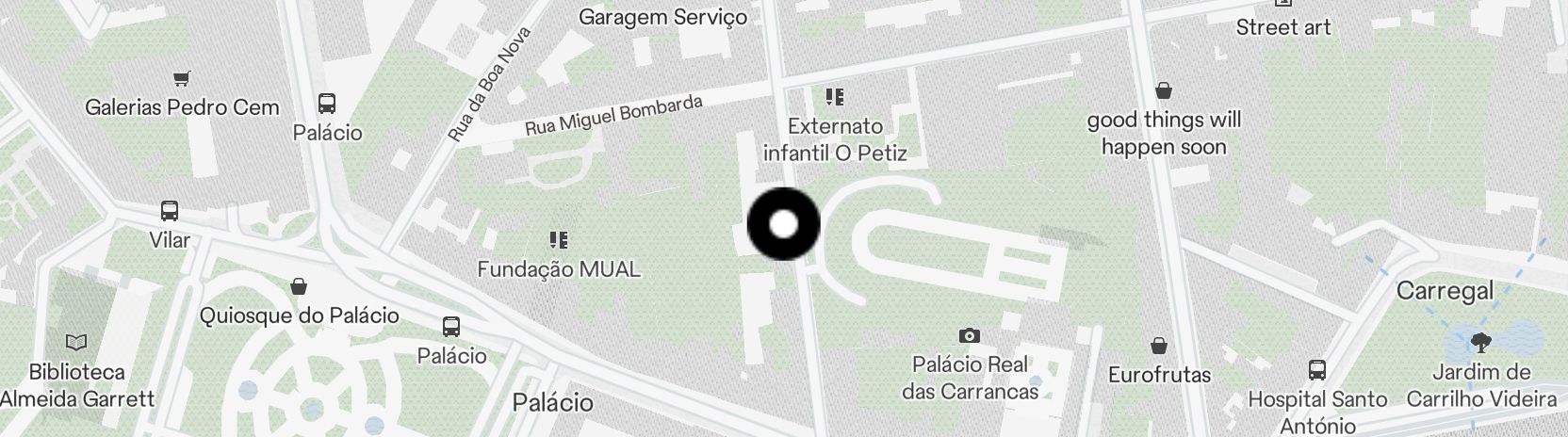
Task: Open Jardim de Carrilho Videira park marker
Action: (x=1480, y=343)
